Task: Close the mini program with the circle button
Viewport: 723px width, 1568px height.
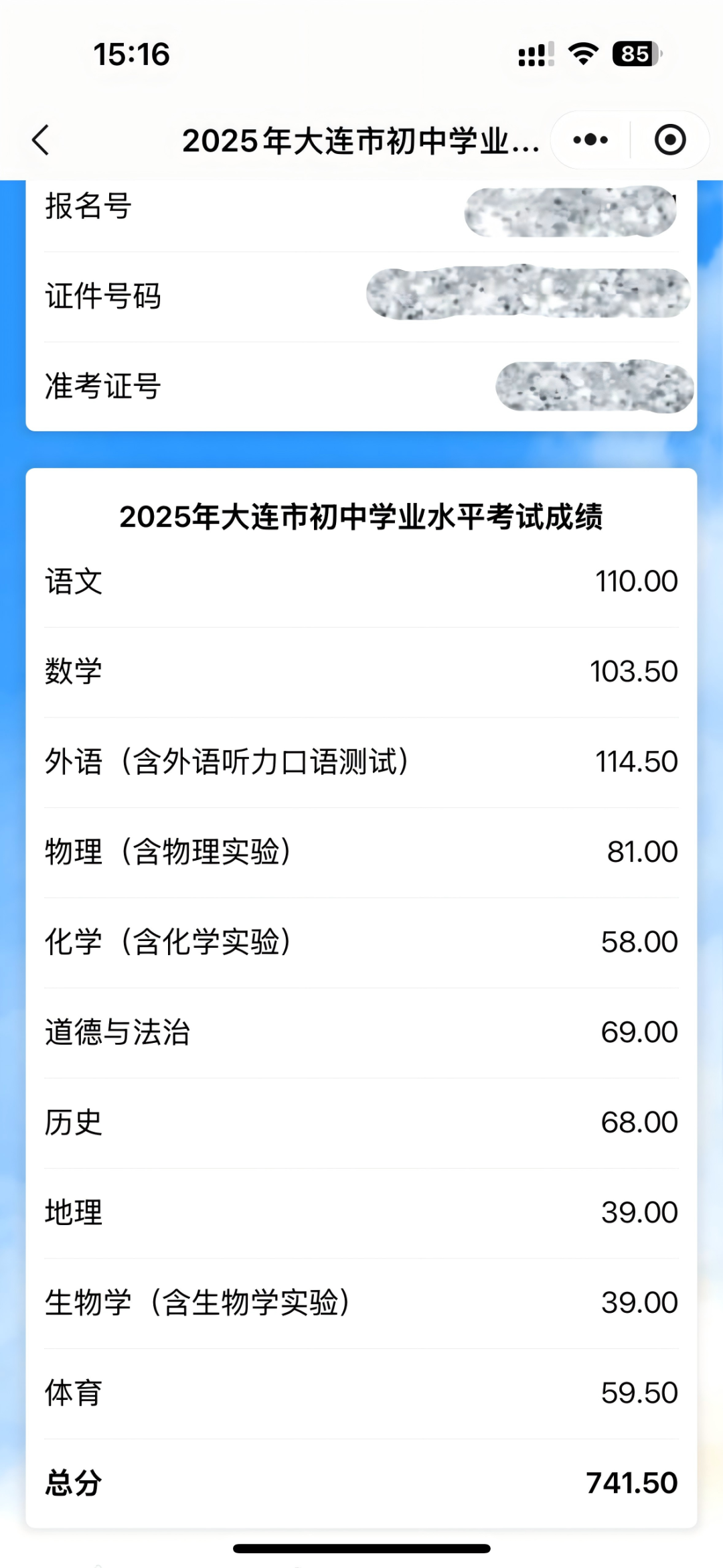Action: coord(669,140)
